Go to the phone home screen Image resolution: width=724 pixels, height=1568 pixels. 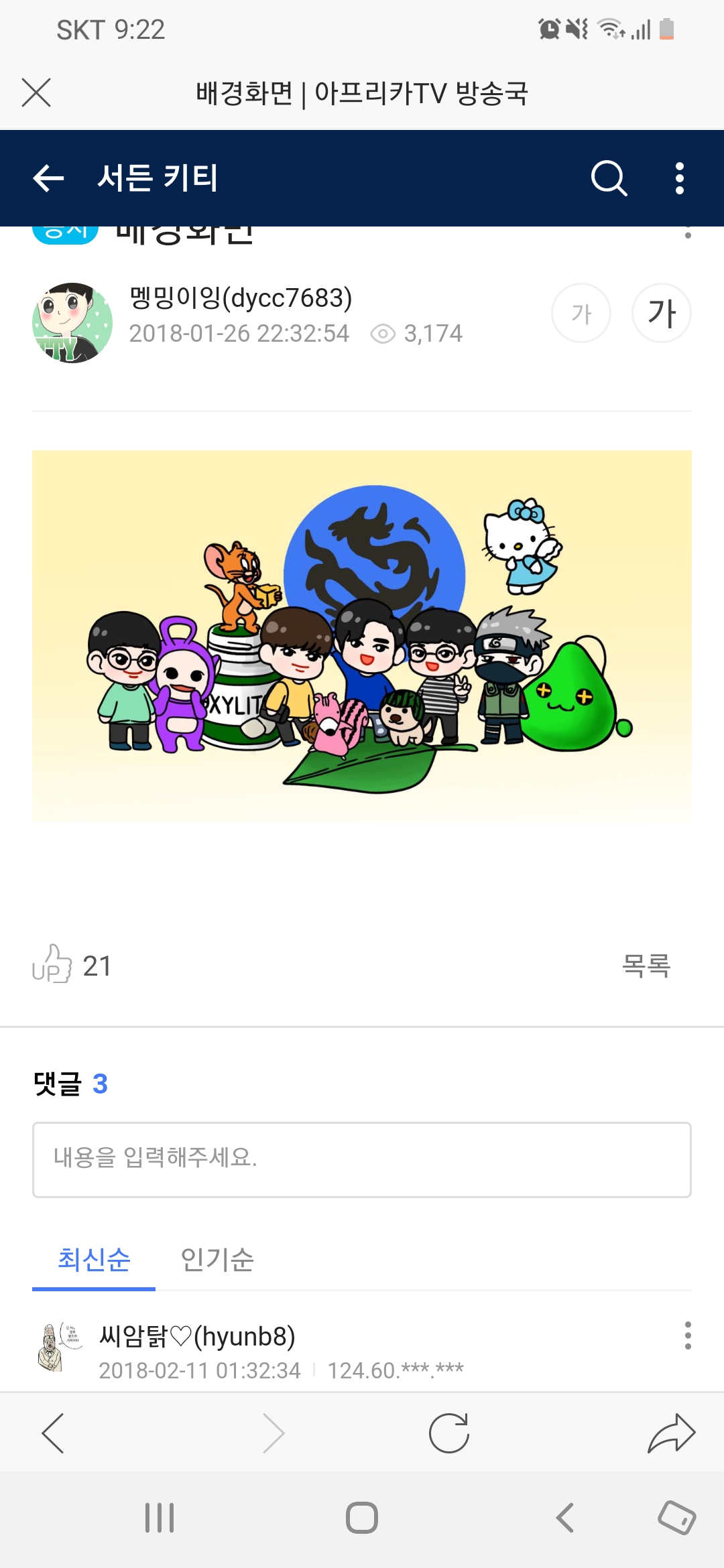[x=362, y=1518]
